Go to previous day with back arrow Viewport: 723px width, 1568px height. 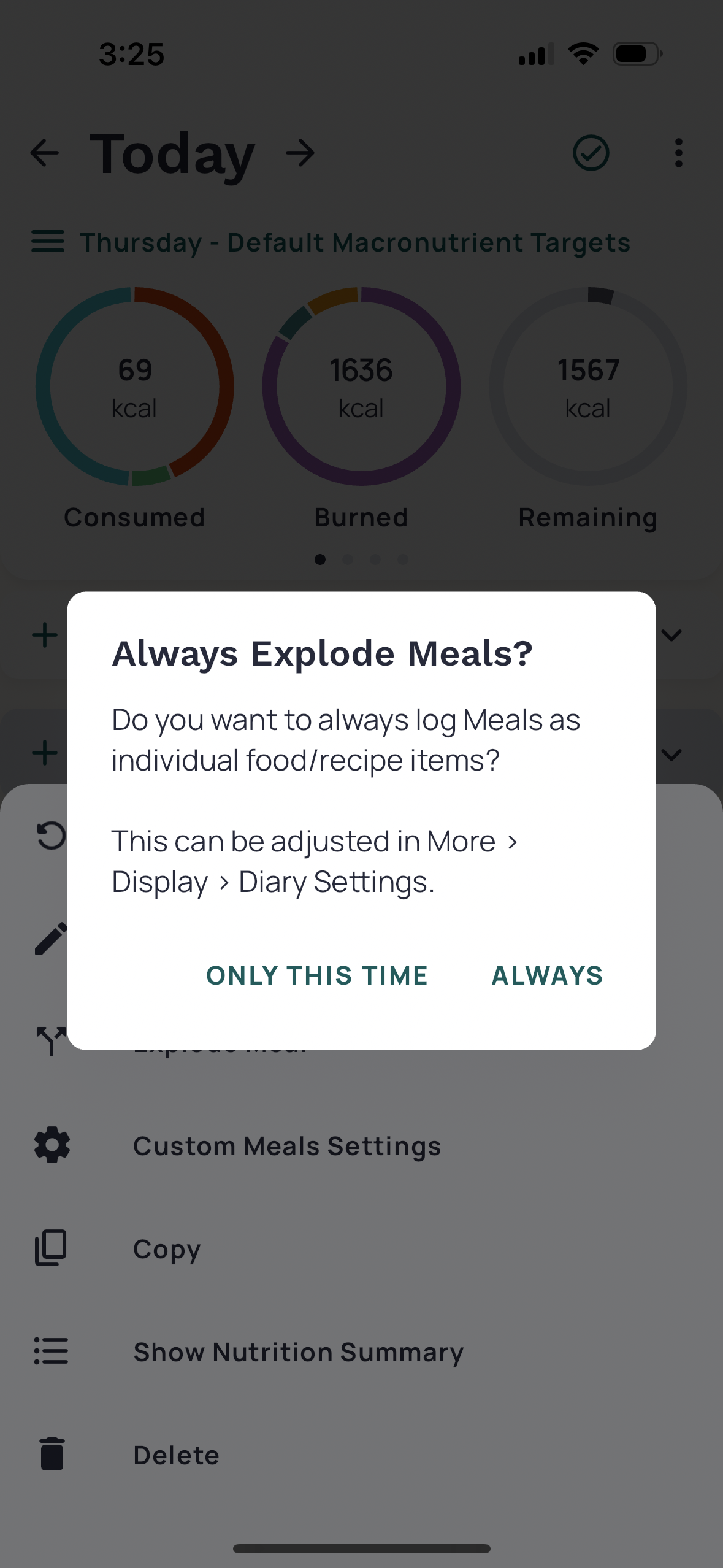(x=44, y=153)
